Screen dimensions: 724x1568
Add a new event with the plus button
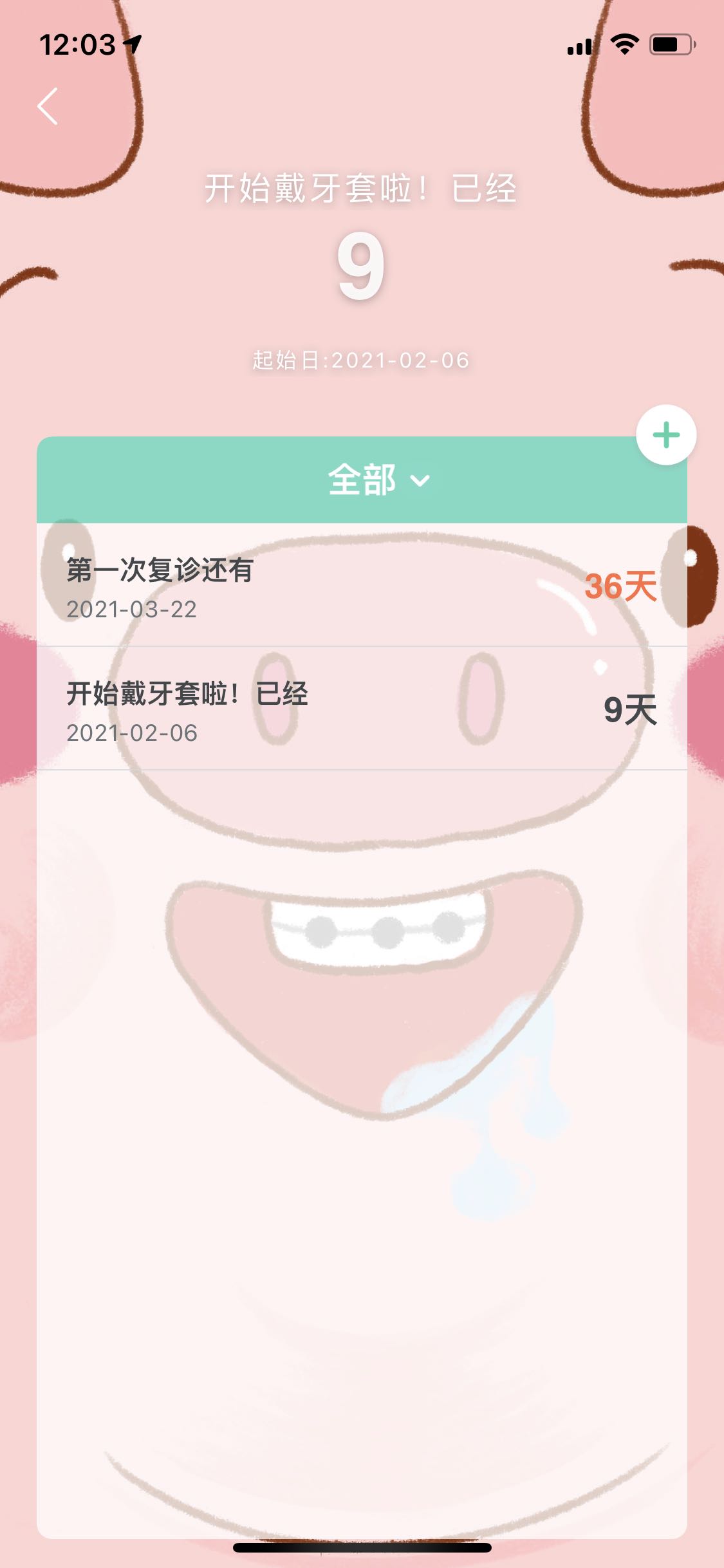click(x=666, y=435)
